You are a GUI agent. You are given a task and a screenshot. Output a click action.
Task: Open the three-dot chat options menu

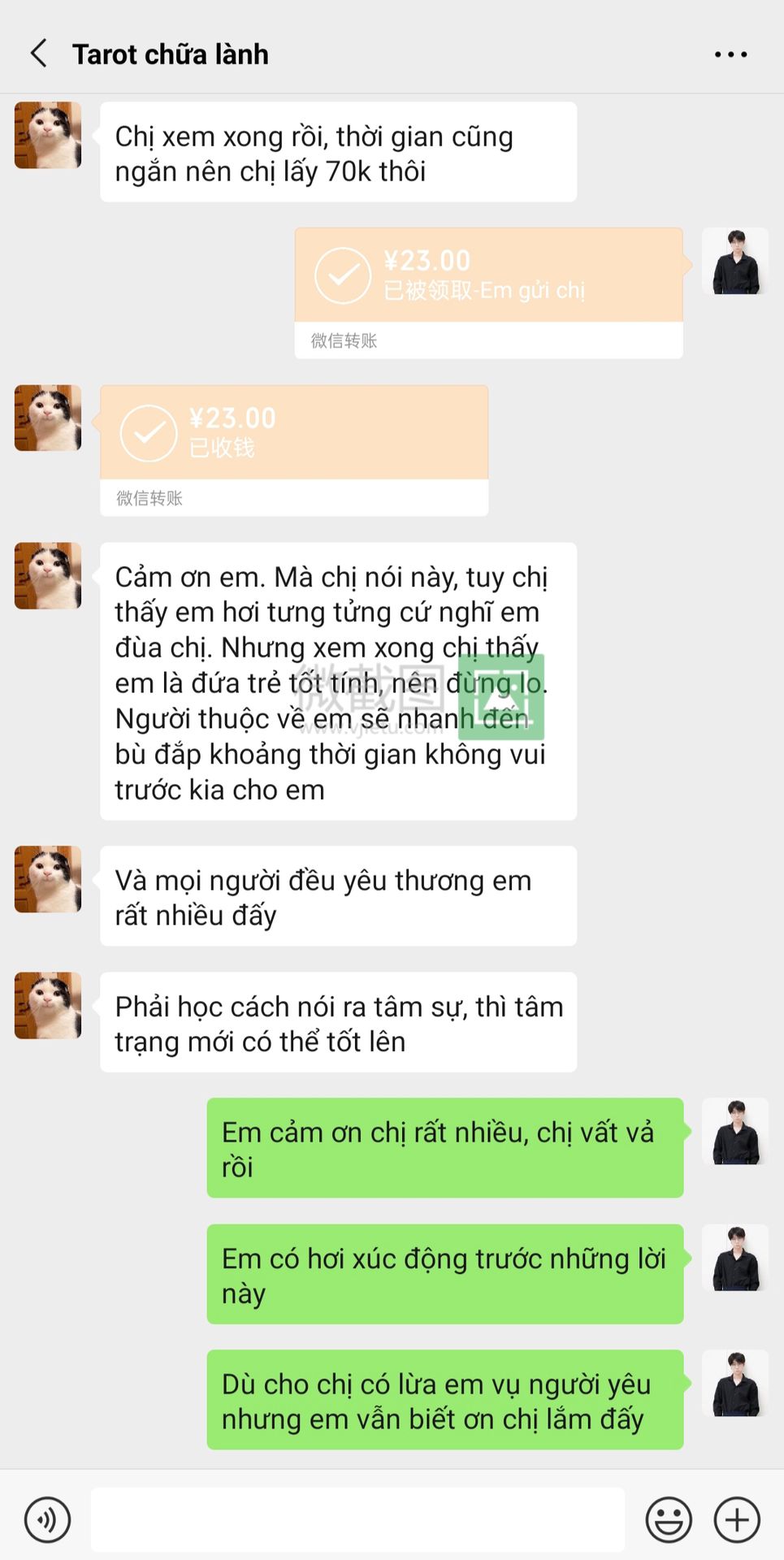(x=730, y=54)
